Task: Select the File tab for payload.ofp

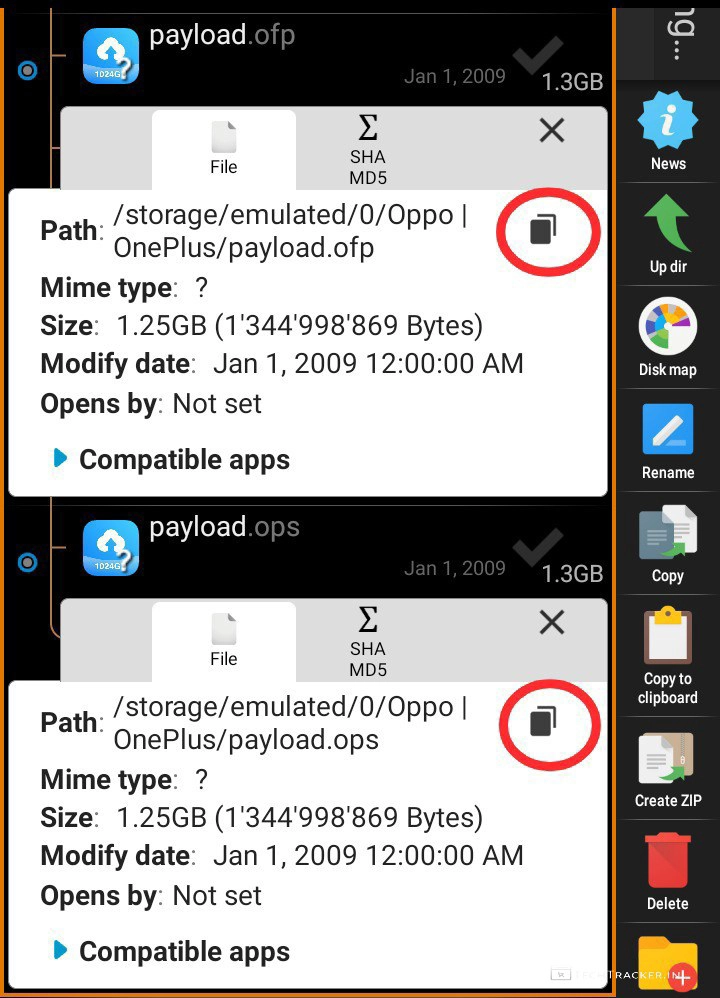Action: pyautogui.click(x=224, y=150)
